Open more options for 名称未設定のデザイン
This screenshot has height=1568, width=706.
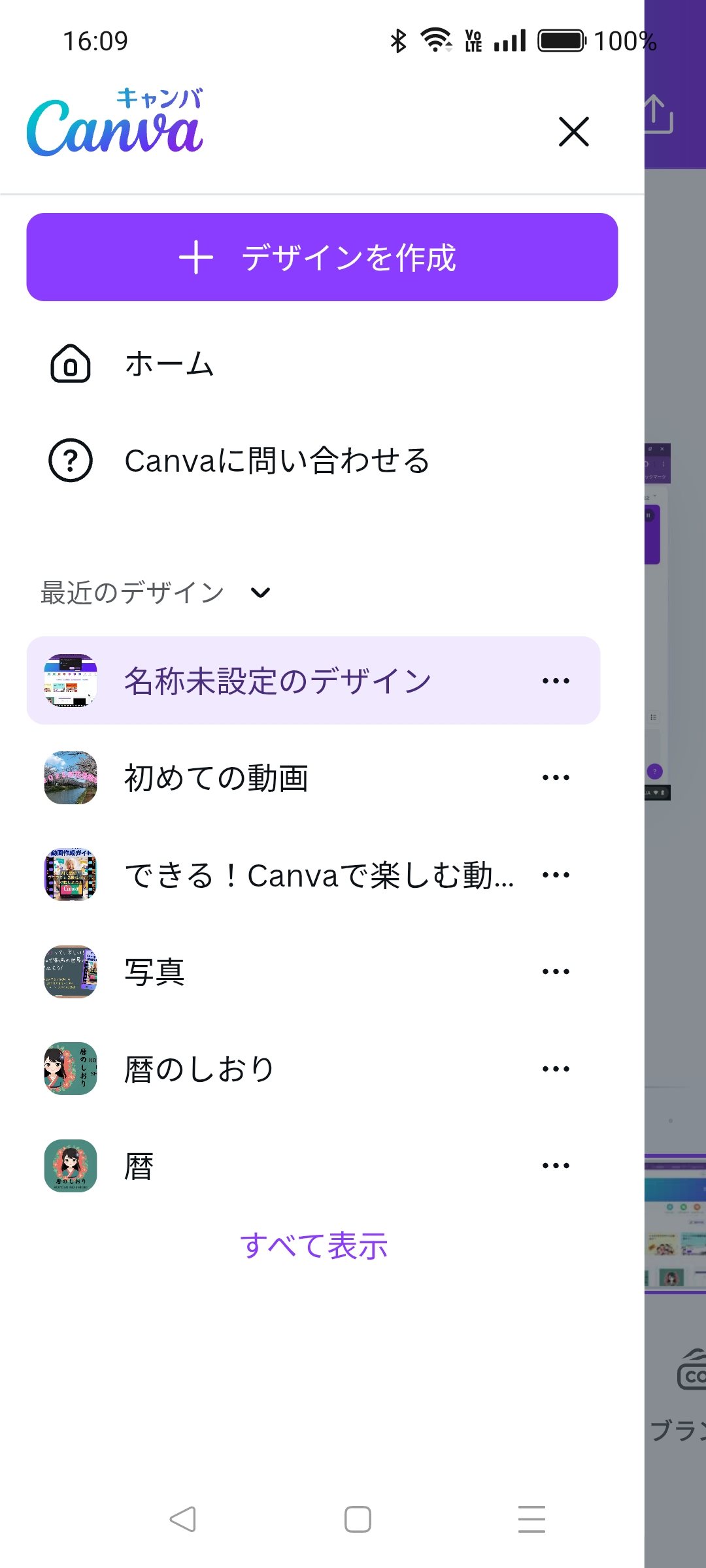coord(556,681)
